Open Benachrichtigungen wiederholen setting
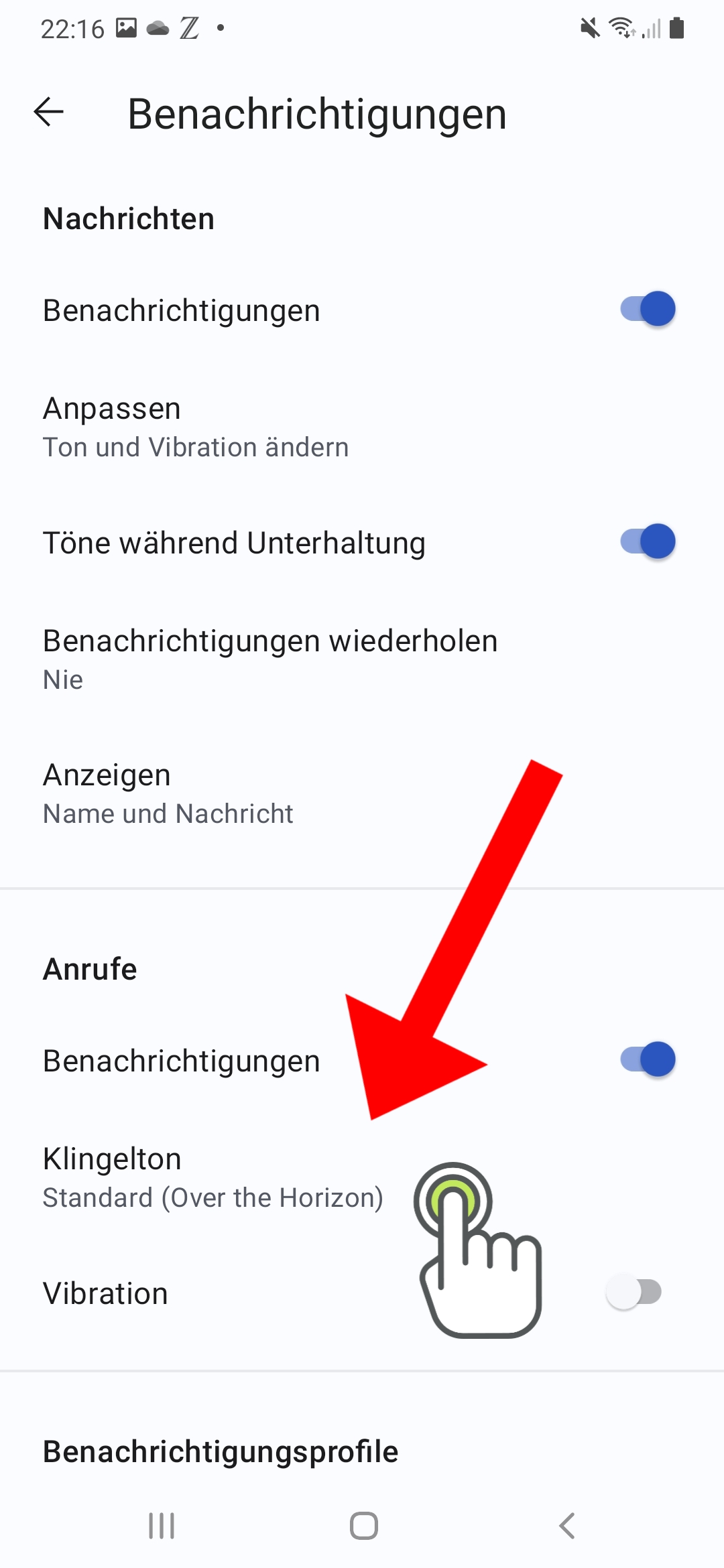 pyautogui.click(x=269, y=659)
